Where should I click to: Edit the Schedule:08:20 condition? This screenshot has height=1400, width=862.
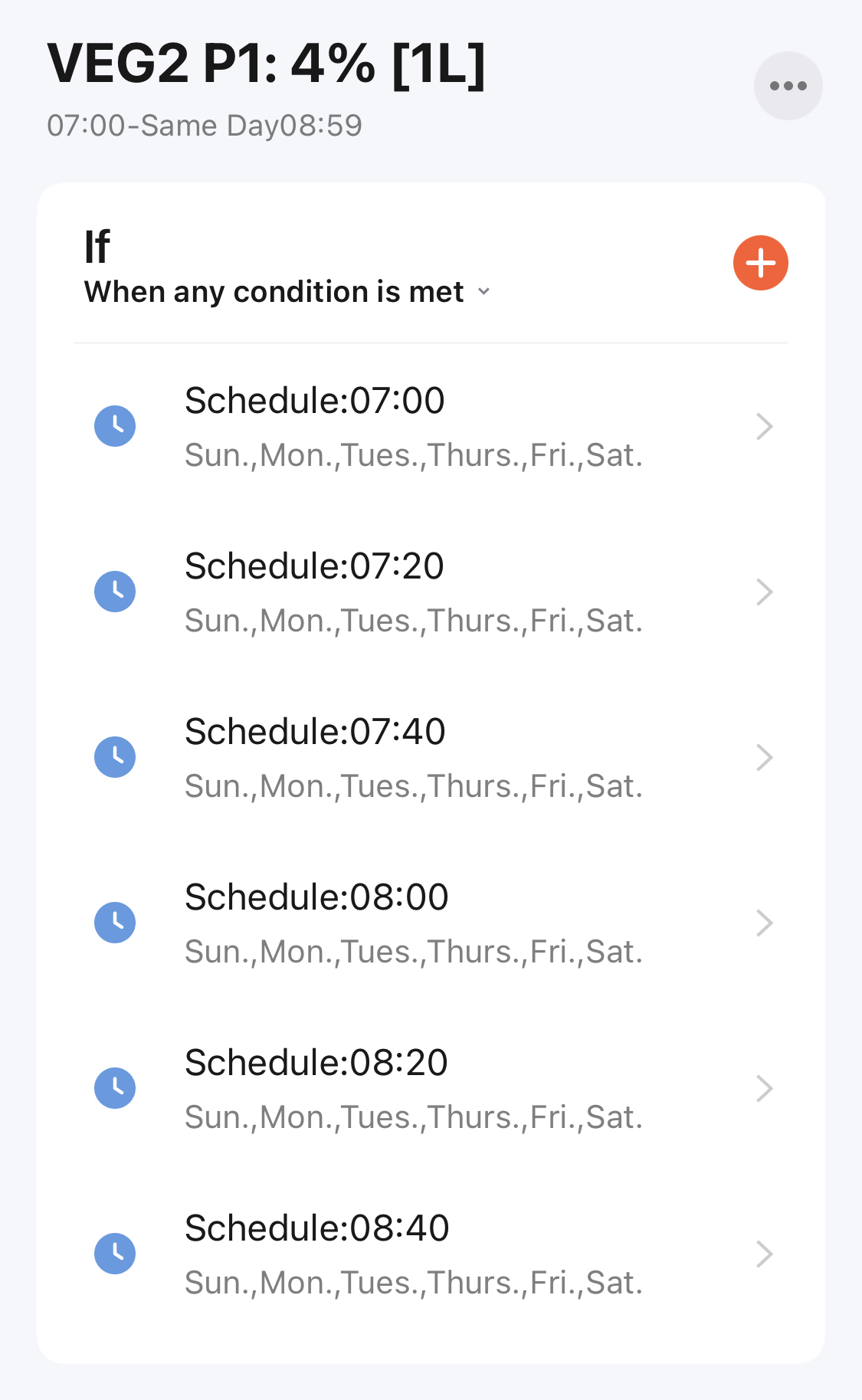pos(431,1089)
